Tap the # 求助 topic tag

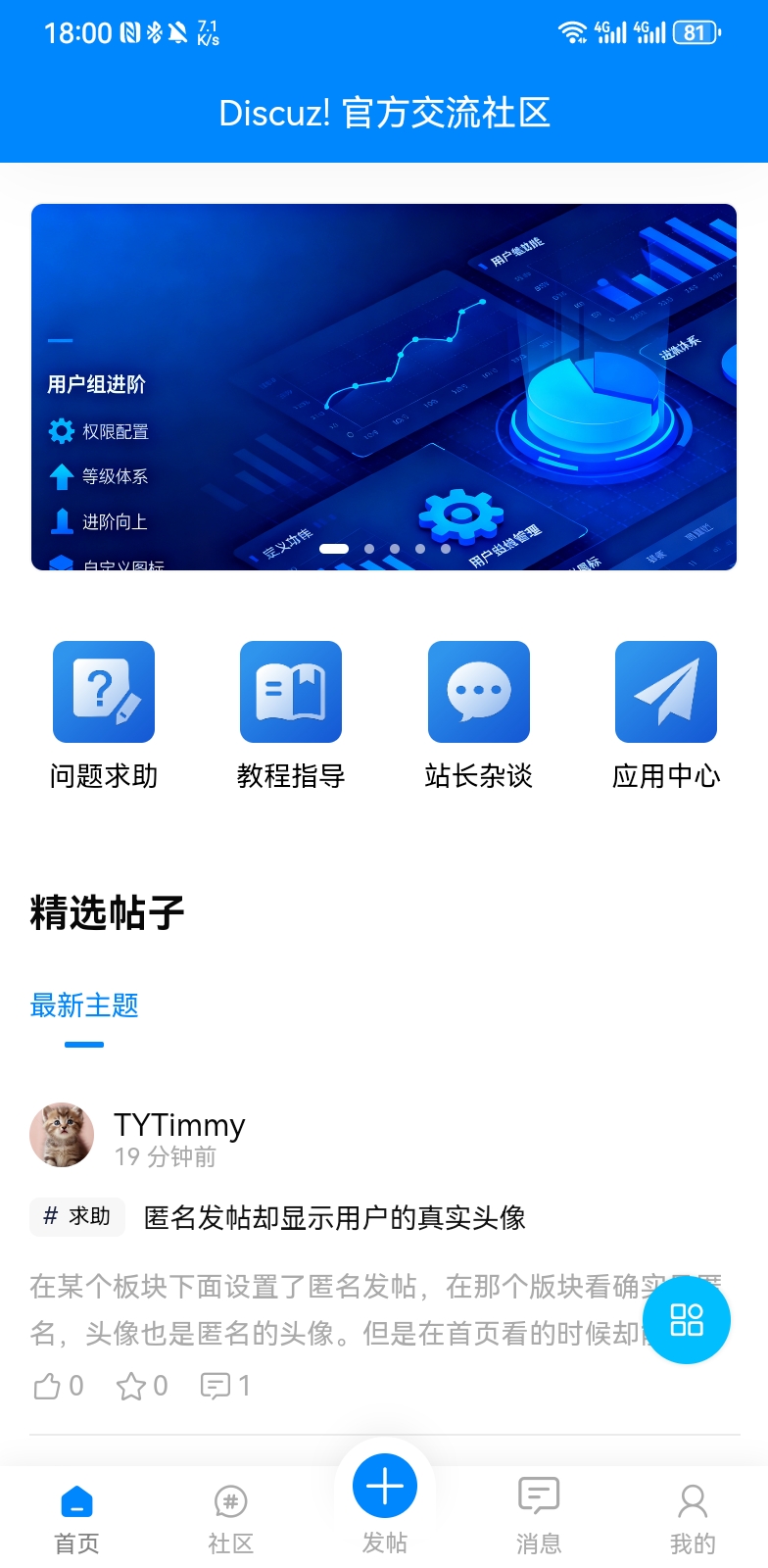click(x=76, y=1217)
